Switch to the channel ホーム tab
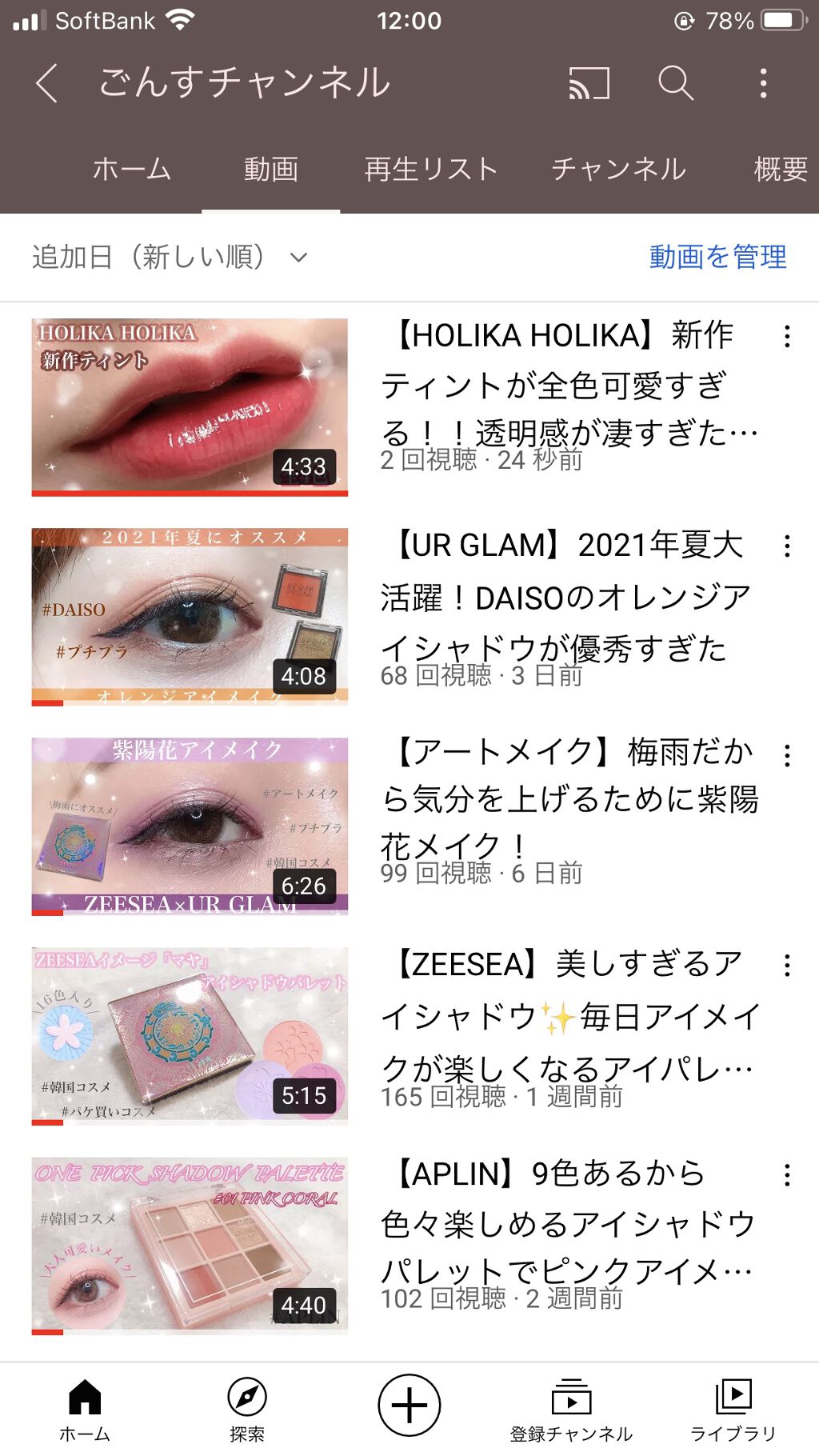Image resolution: width=819 pixels, height=1456 pixels. point(132,170)
